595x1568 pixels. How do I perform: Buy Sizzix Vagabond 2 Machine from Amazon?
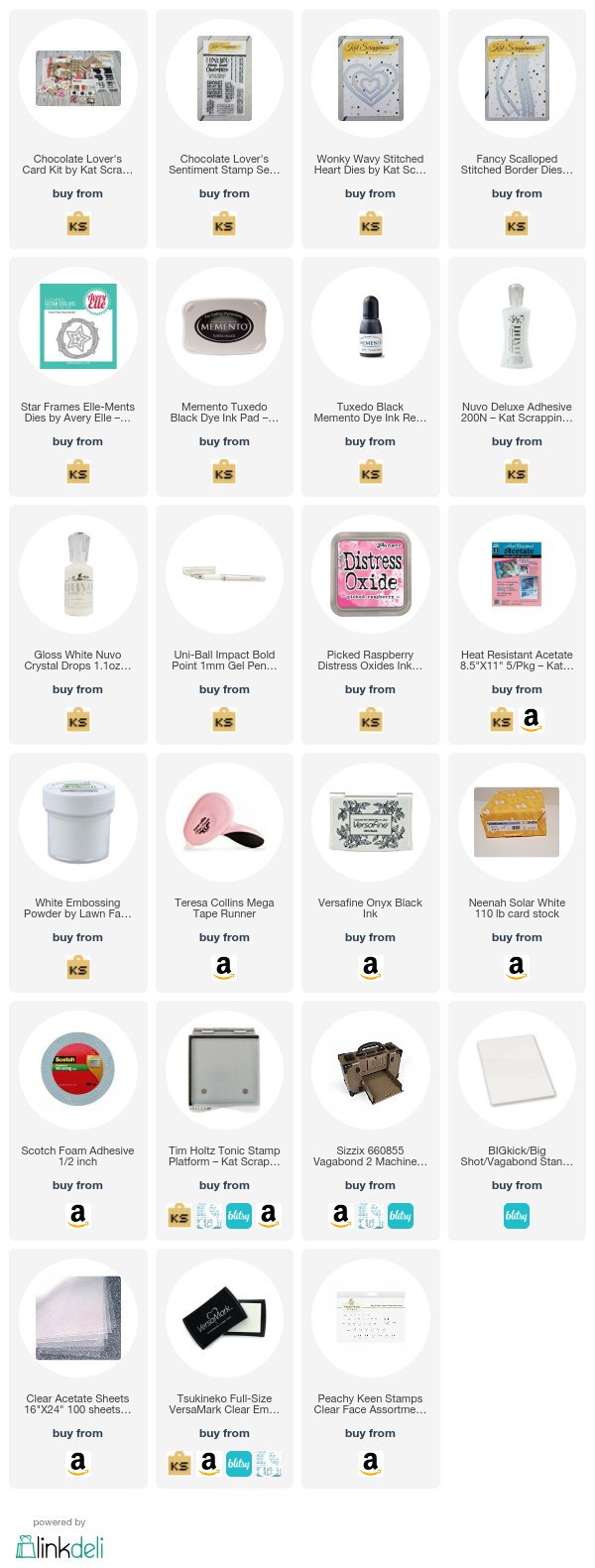(x=340, y=1216)
